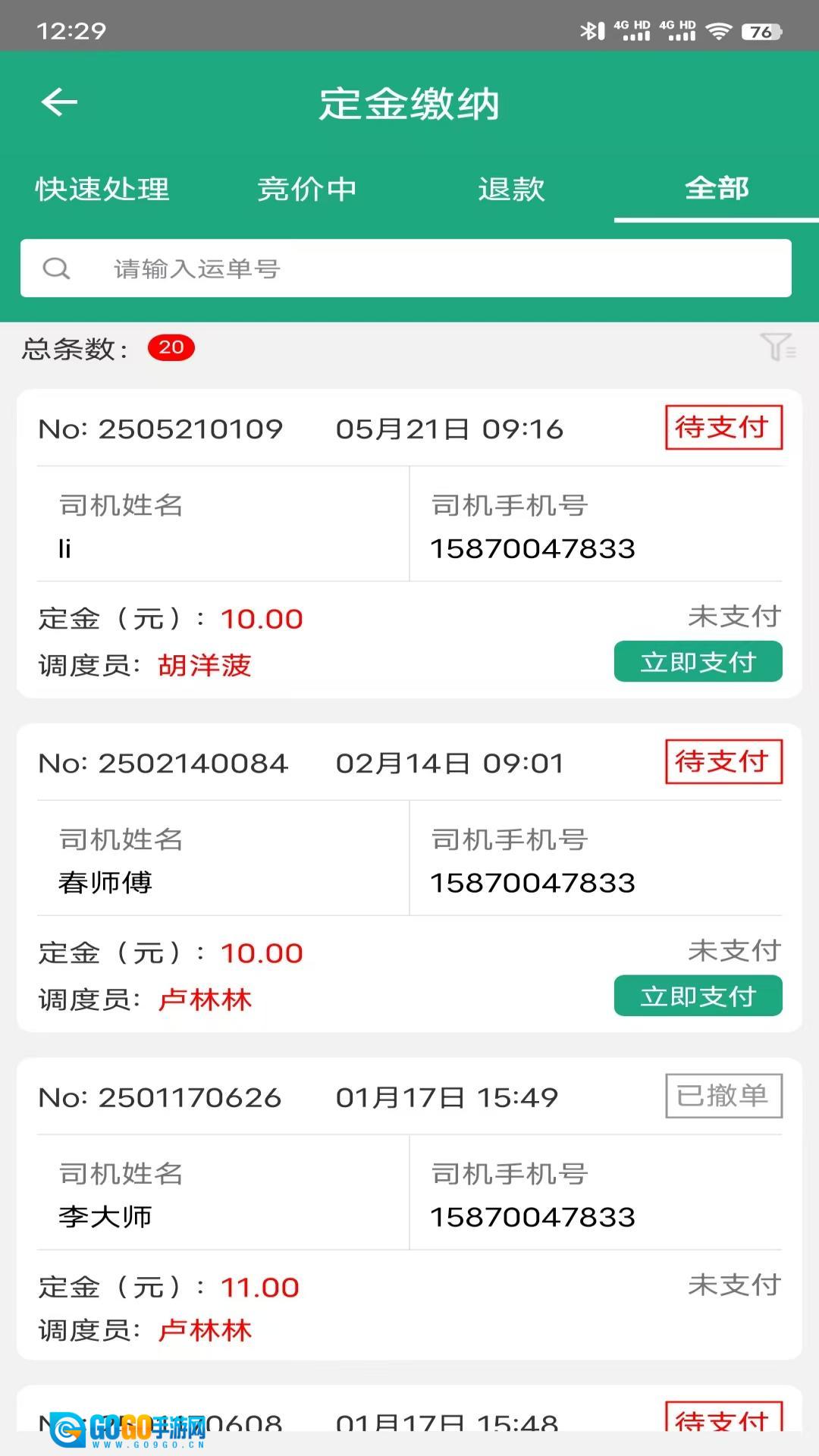Select the 全部 tab
The width and height of the screenshot is (819, 1456).
(x=717, y=189)
